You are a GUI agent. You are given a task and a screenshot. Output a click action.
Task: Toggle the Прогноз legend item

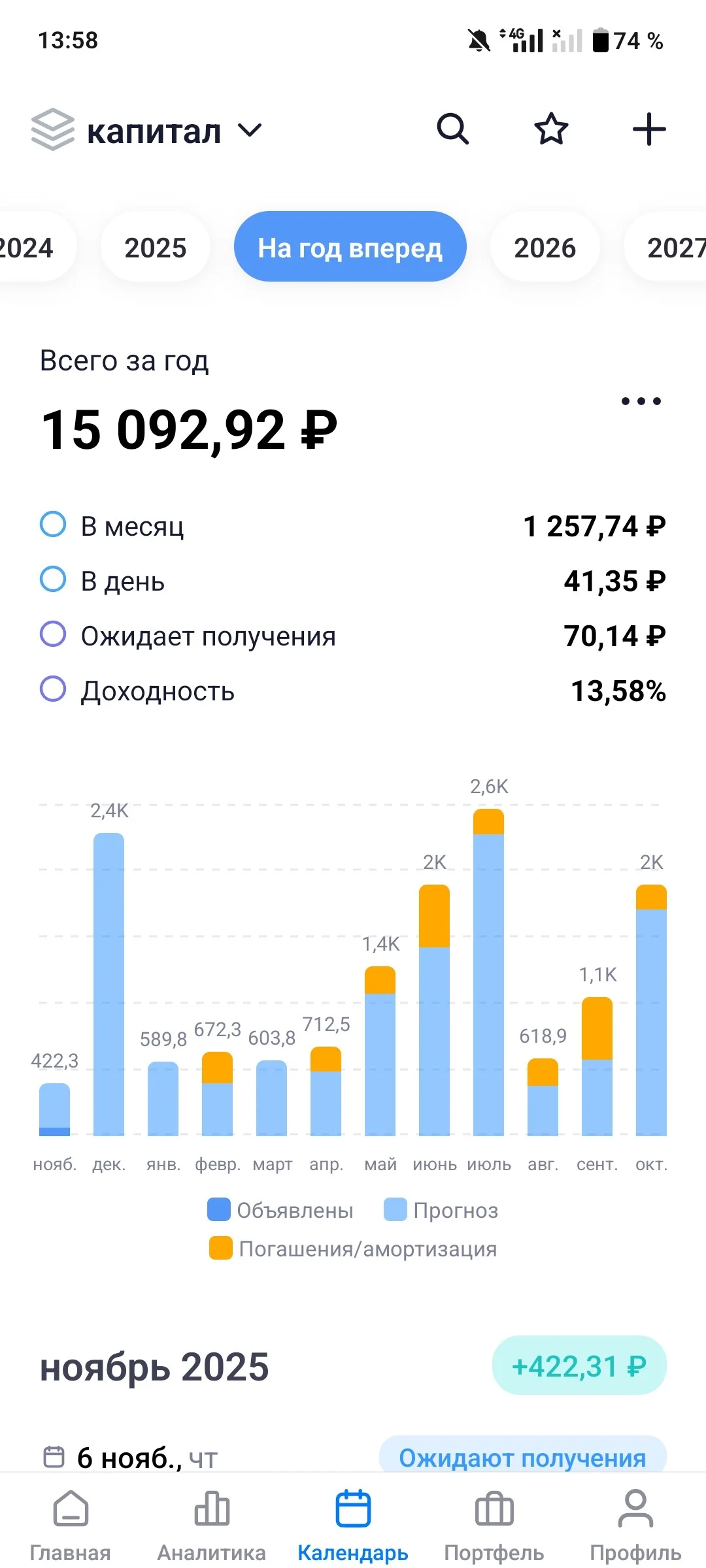click(x=441, y=1210)
